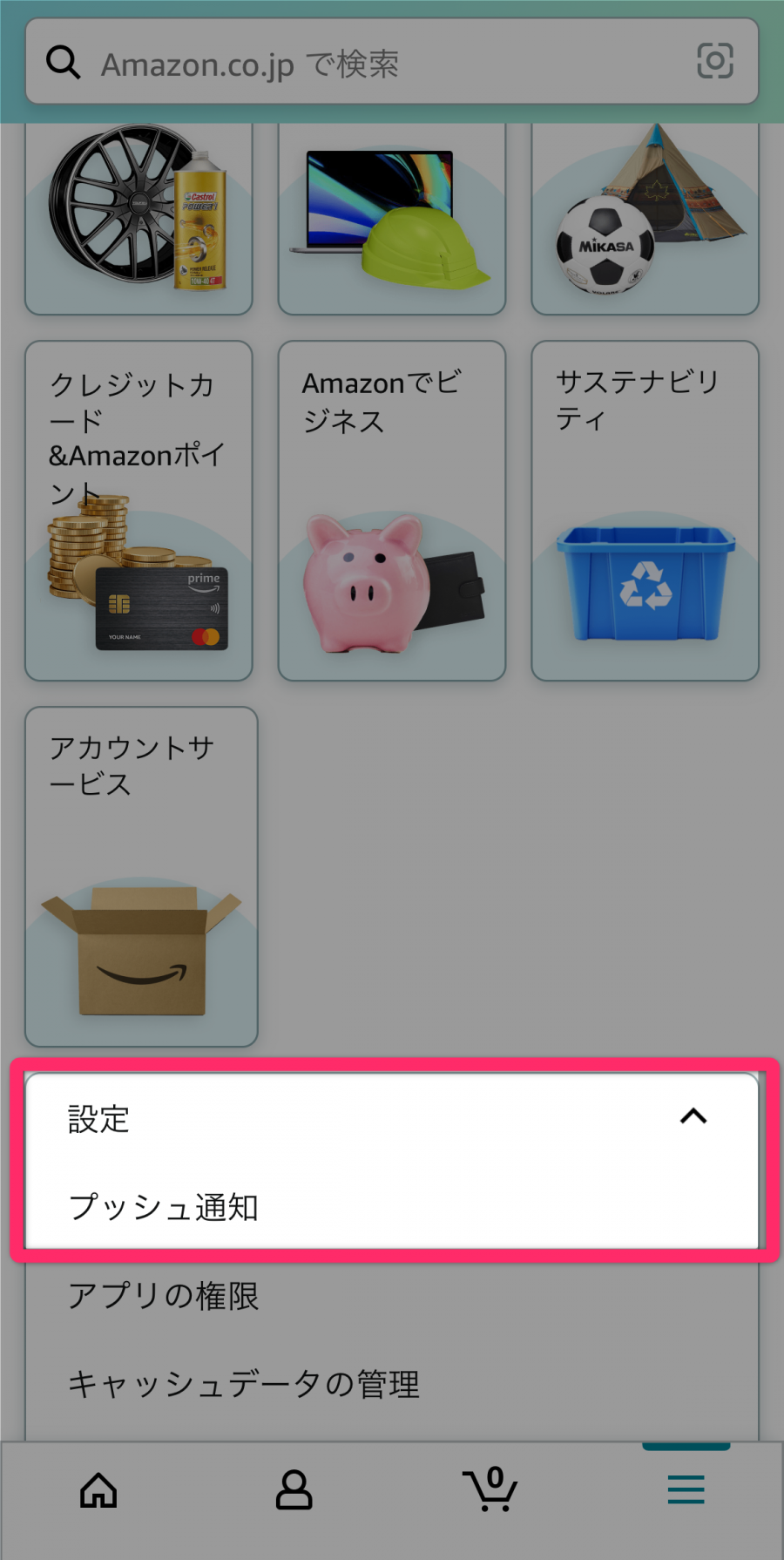Open アプリの権限 settings entry

(163, 1297)
